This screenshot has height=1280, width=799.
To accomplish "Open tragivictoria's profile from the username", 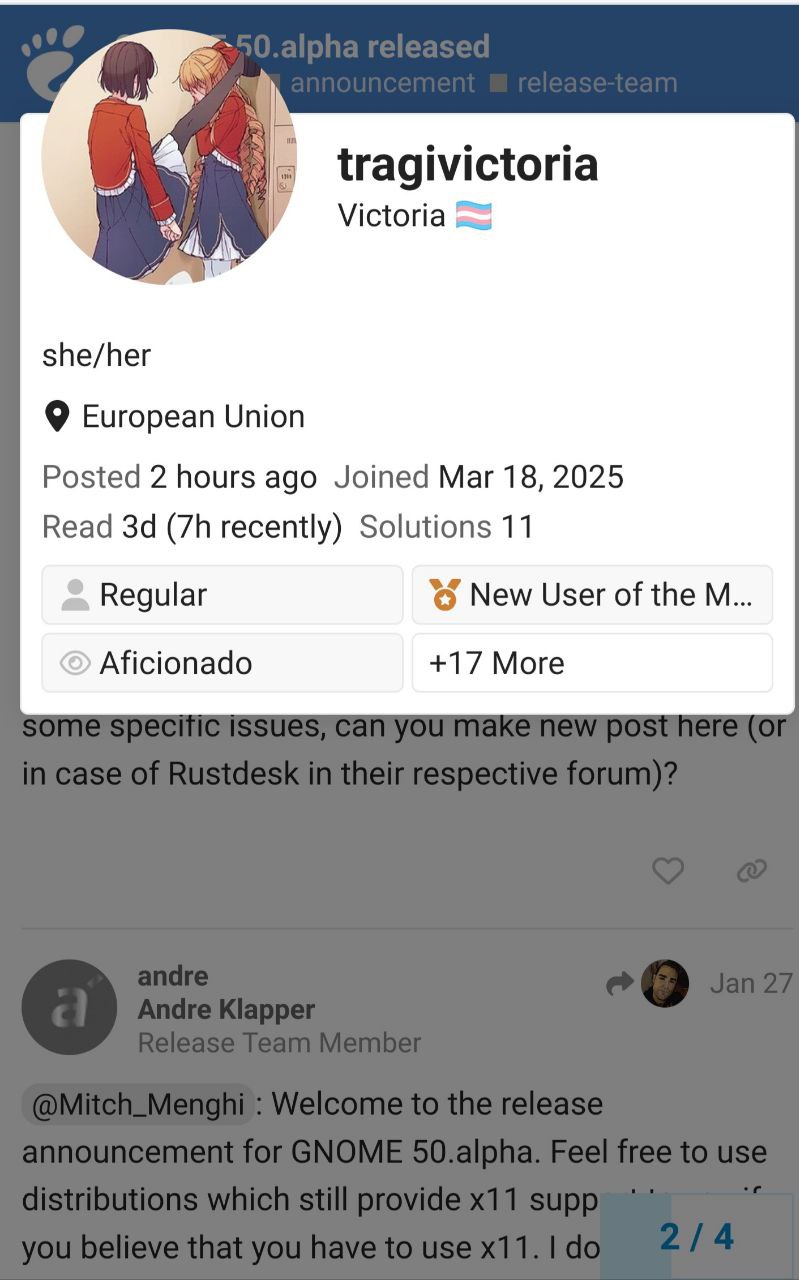I will pyautogui.click(x=467, y=164).
